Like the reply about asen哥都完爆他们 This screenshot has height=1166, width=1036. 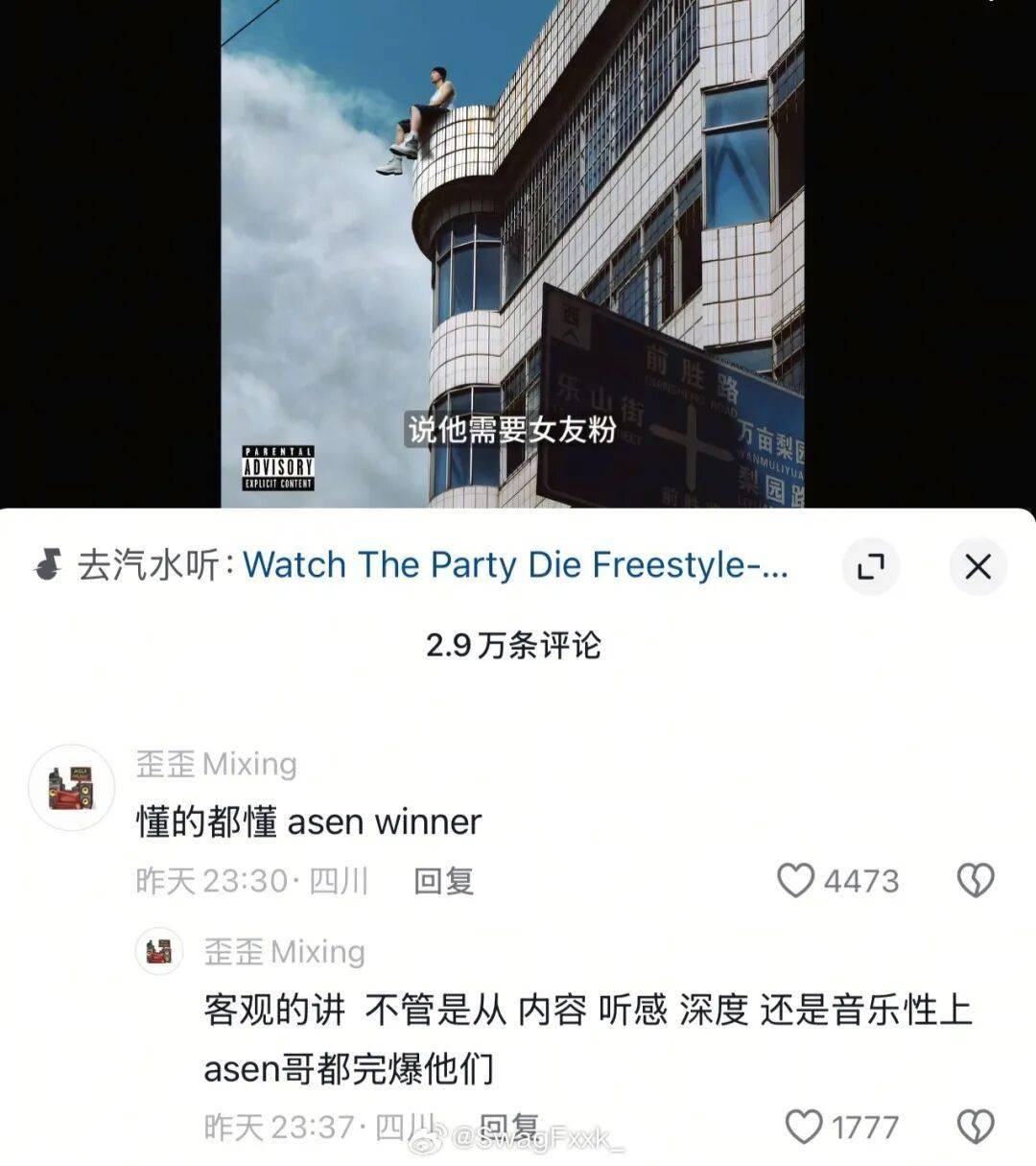pos(804,1127)
